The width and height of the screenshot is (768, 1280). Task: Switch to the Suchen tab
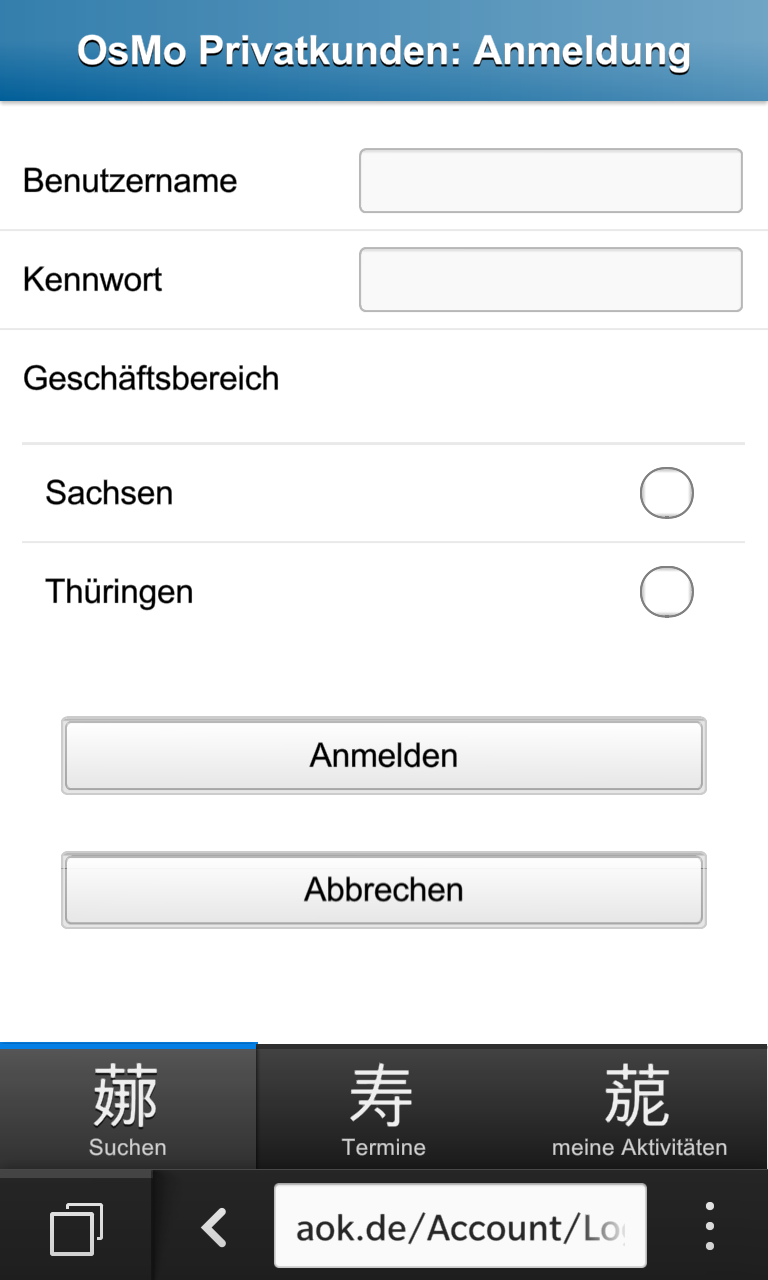click(128, 1108)
